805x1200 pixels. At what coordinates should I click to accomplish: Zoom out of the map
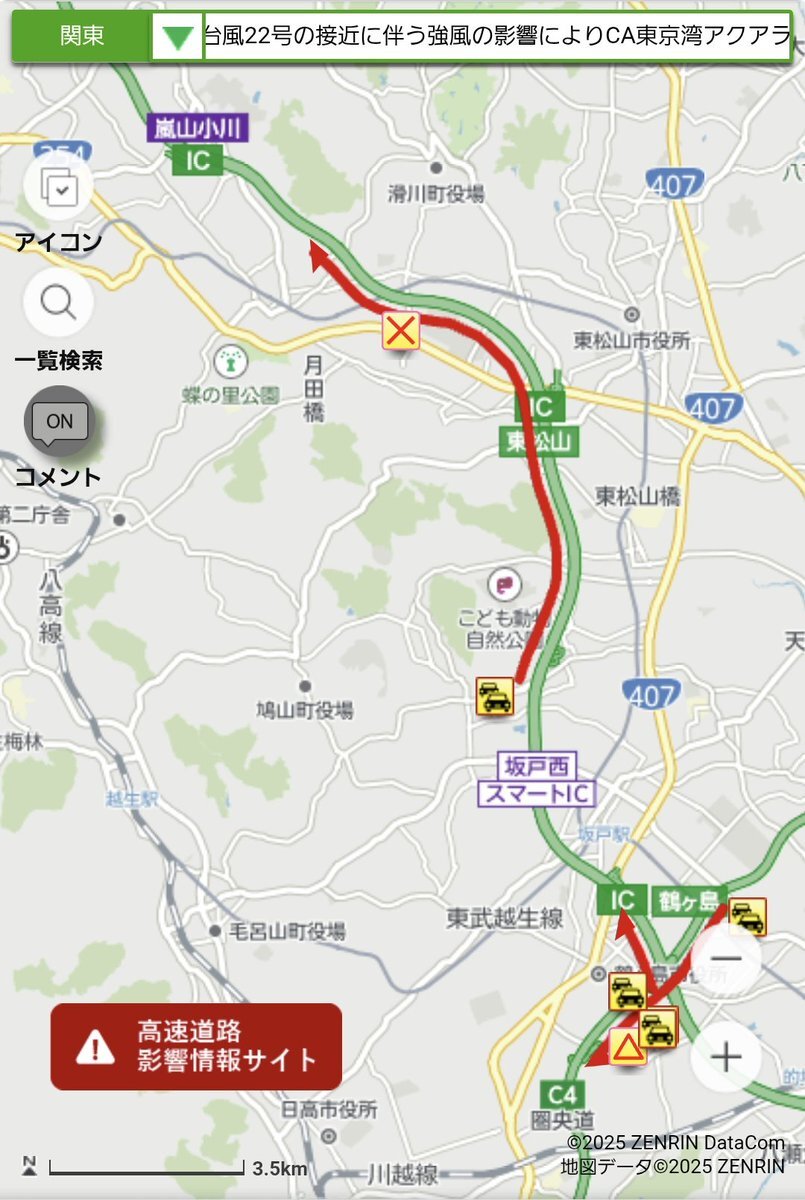[x=726, y=959]
